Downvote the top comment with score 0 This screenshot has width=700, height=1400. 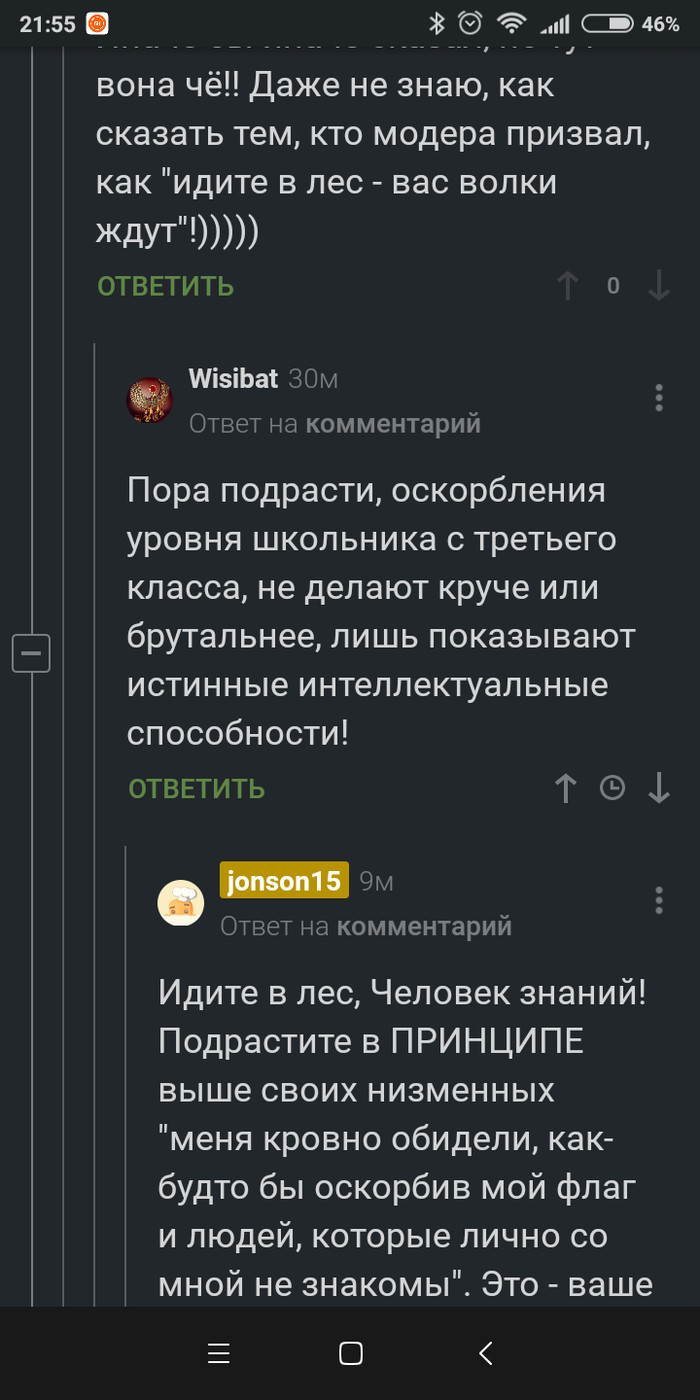coord(659,287)
